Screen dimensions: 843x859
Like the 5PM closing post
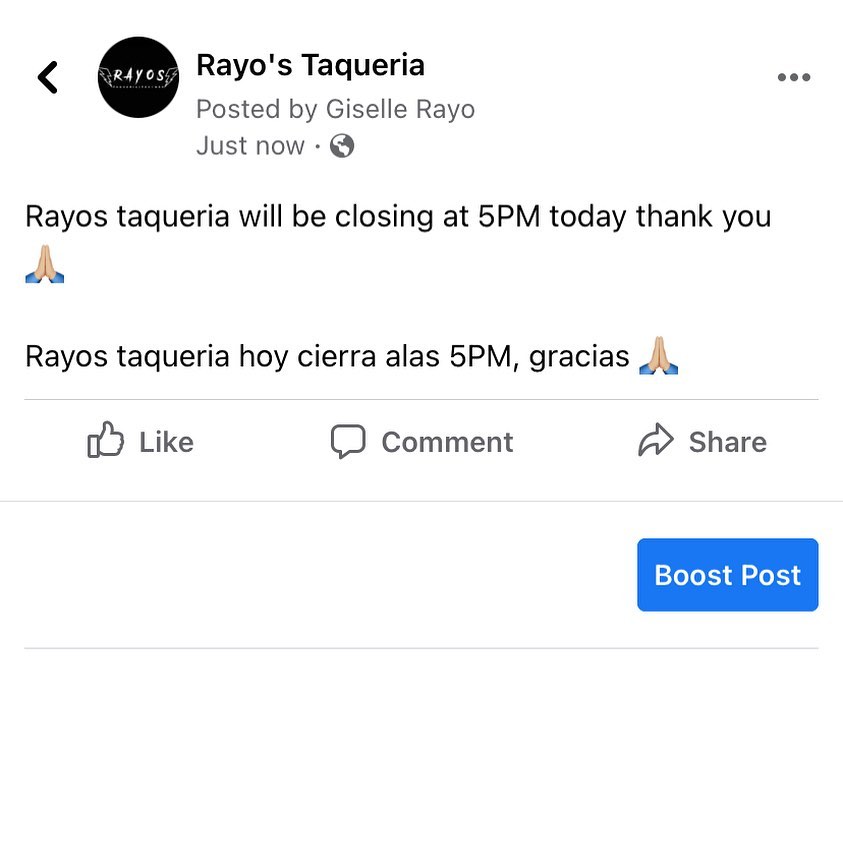pyautogui.click(x=140, y=441)
